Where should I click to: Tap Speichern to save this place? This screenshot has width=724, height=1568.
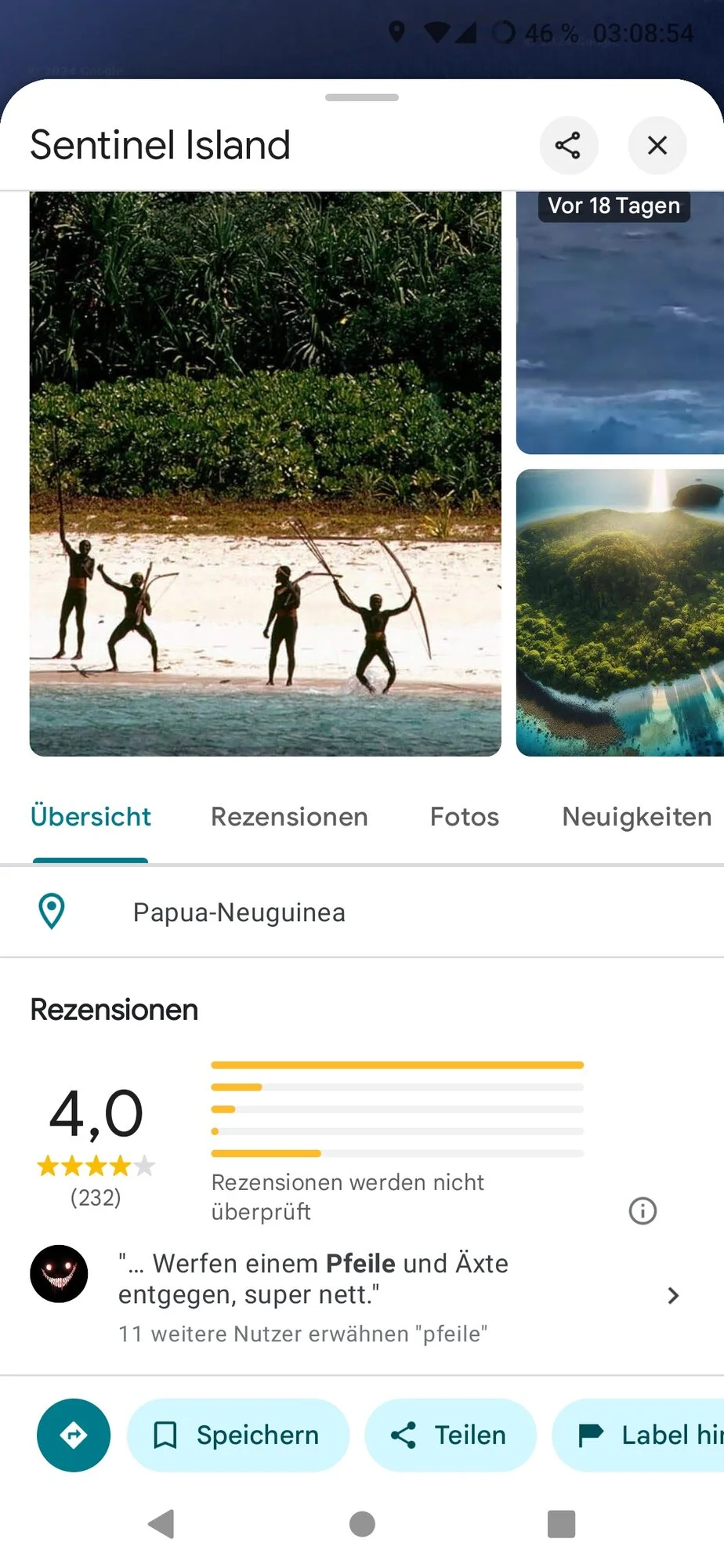pyautogui.click(x=238, y=1436)
